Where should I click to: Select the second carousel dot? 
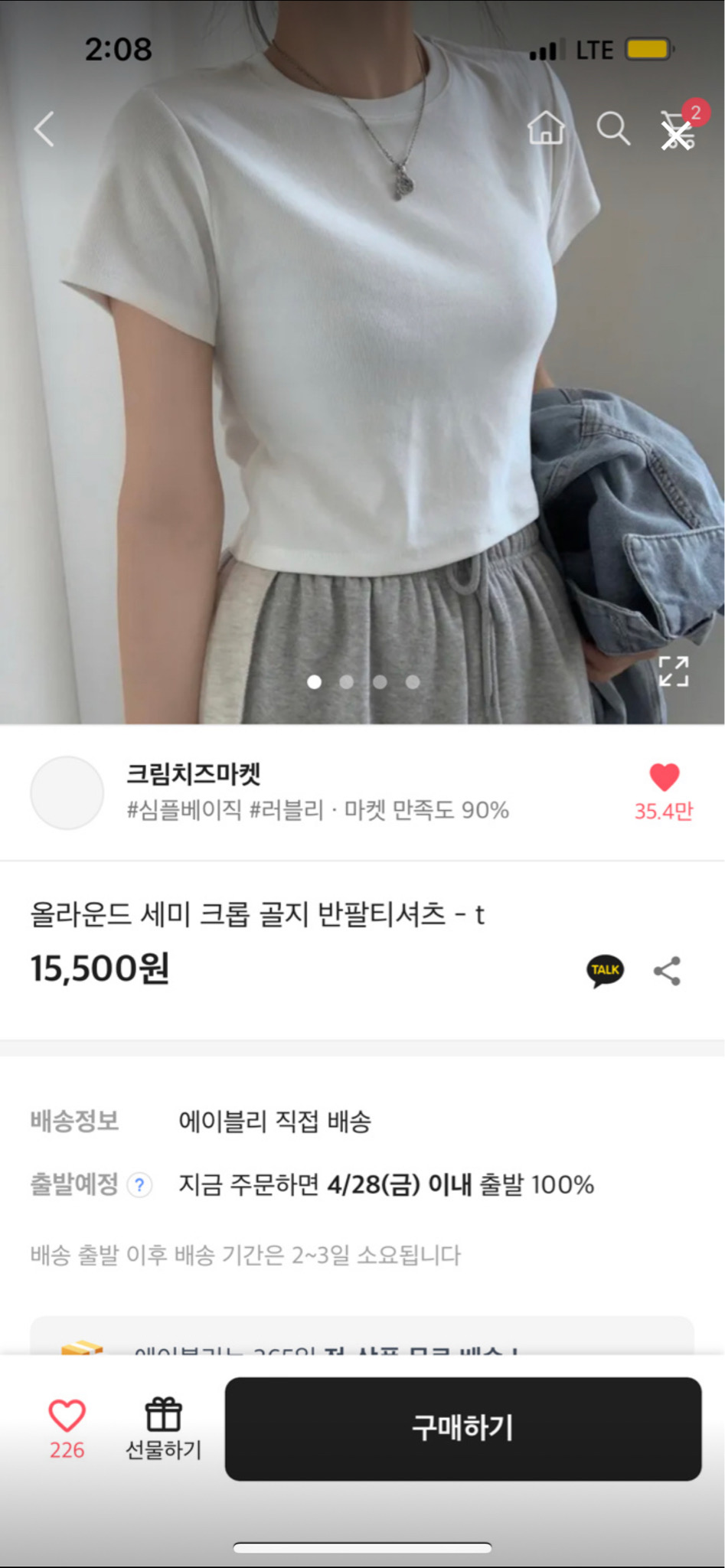(x=348, y=682)
